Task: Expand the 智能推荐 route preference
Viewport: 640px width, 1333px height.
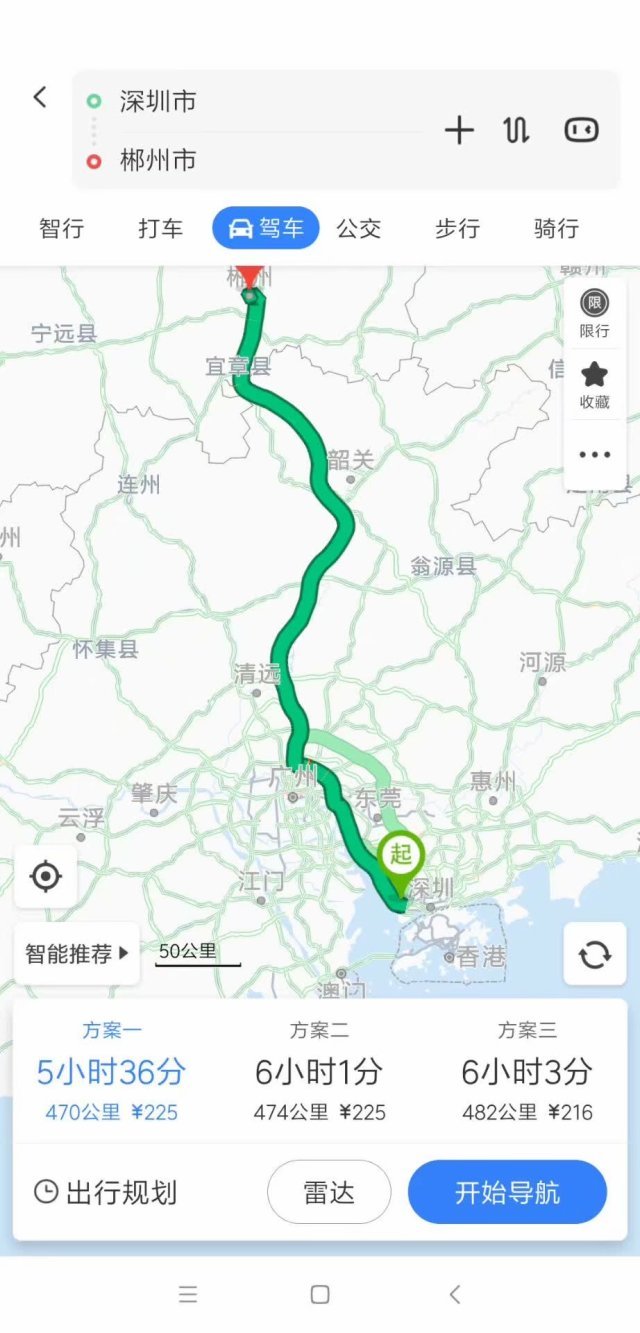Action: [x=77, y=953]
